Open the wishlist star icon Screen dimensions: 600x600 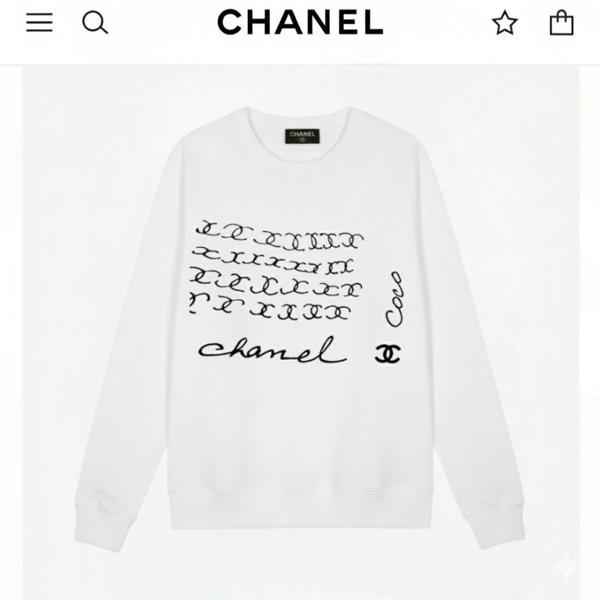point(505,23)
